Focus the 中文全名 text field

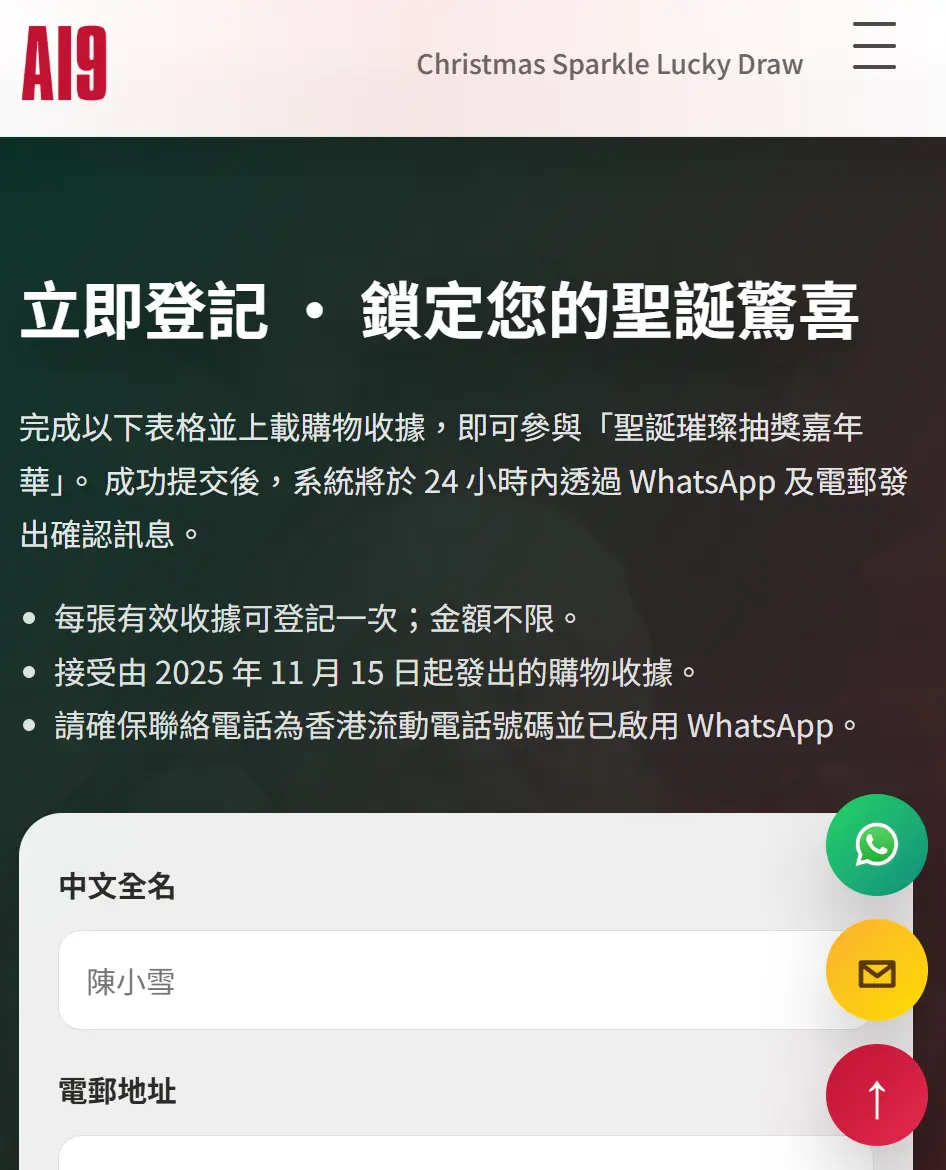440,981
